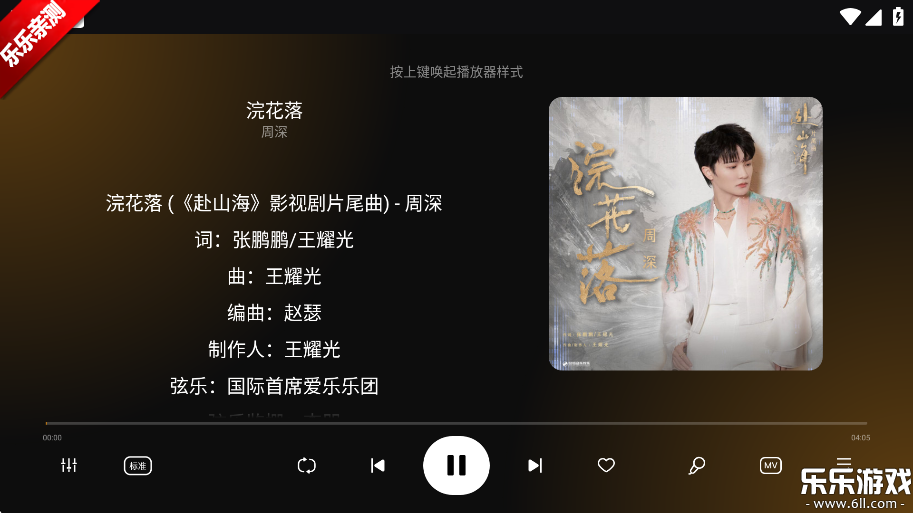Add 浣花落 to favorites

(x=606, y=465)
